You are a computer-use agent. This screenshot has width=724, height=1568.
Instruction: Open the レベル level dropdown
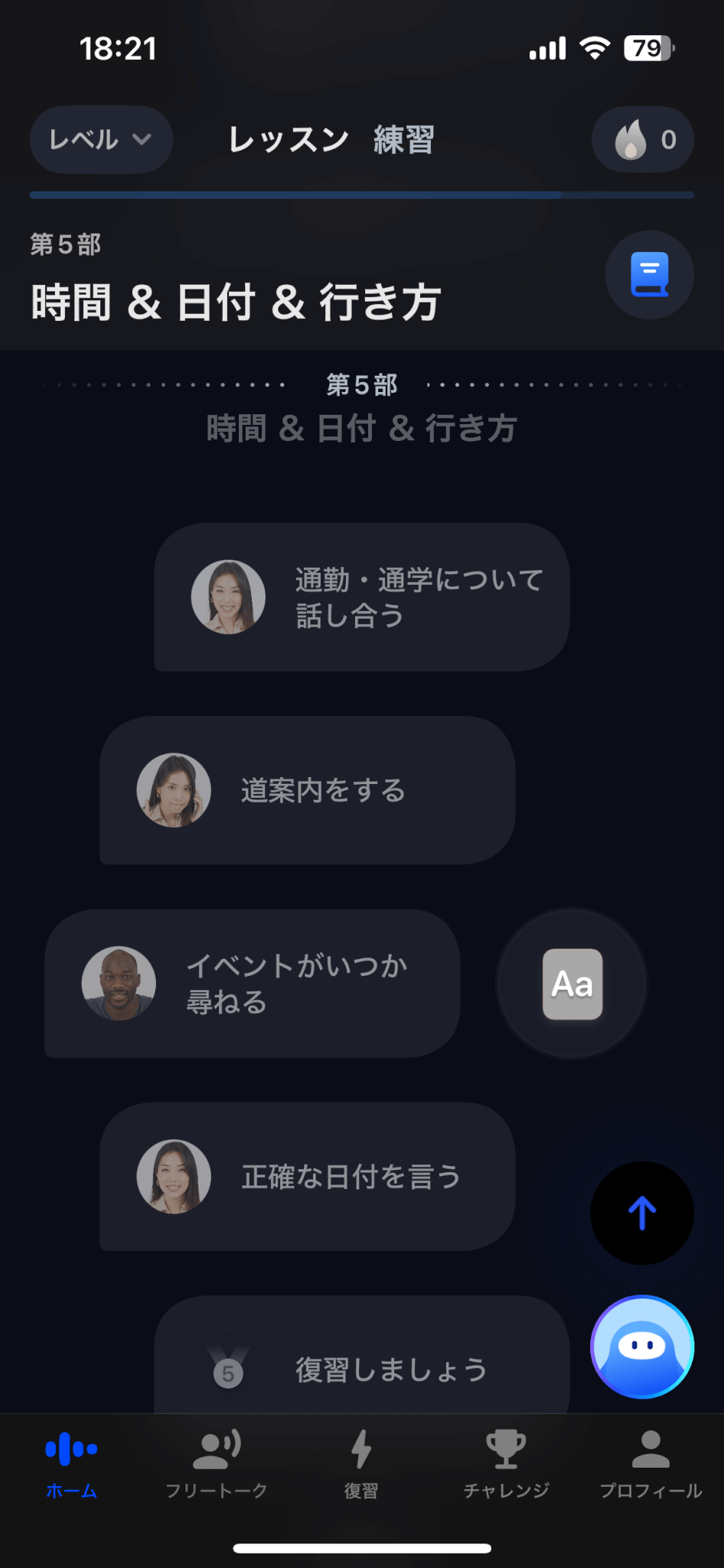pos(100,139)
